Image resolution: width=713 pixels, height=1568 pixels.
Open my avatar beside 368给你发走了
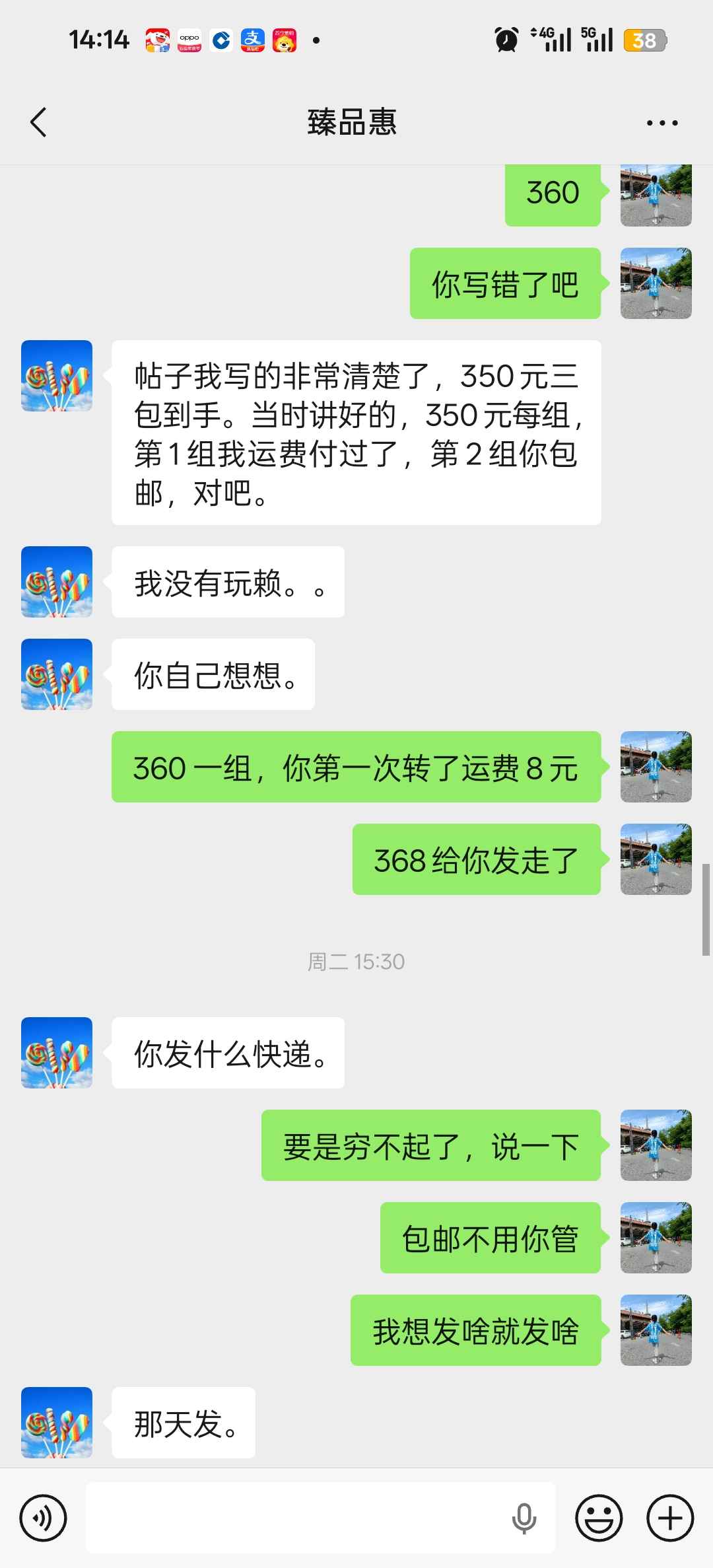point(656,859)
